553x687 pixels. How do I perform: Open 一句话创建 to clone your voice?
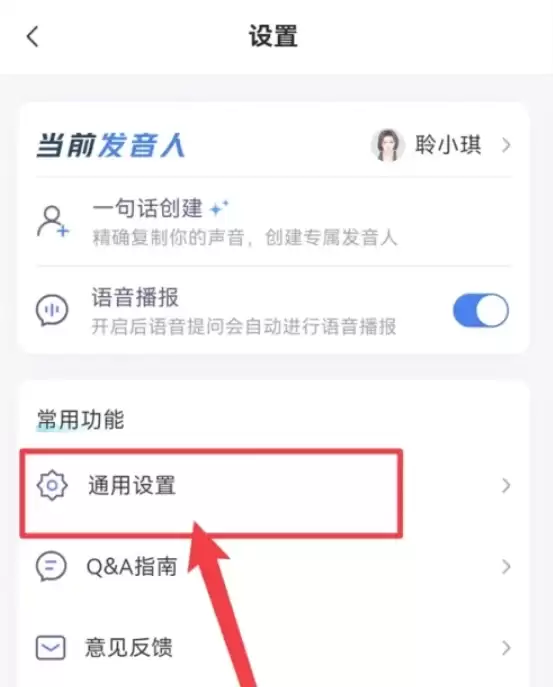coord(273,222)
